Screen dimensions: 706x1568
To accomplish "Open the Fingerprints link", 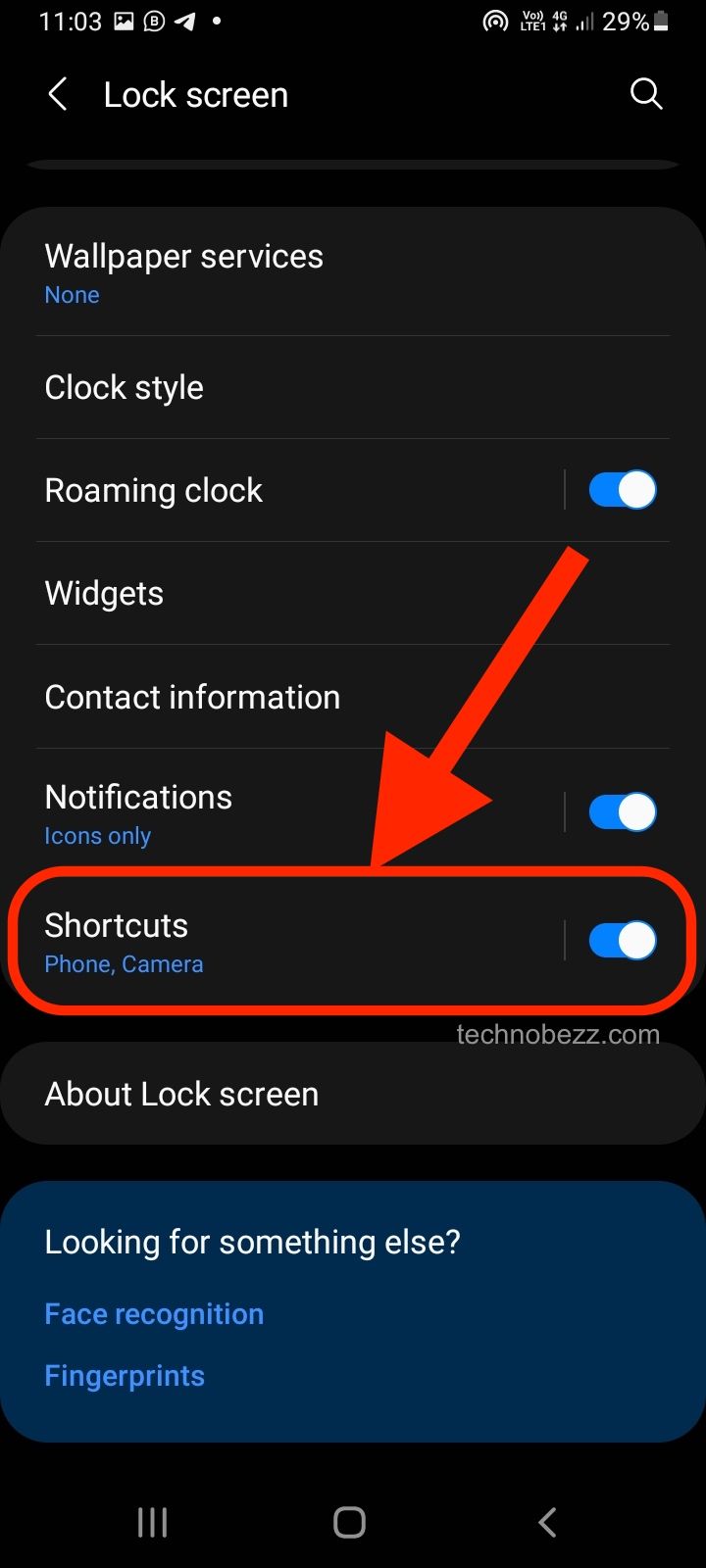I will (125, 1376).
